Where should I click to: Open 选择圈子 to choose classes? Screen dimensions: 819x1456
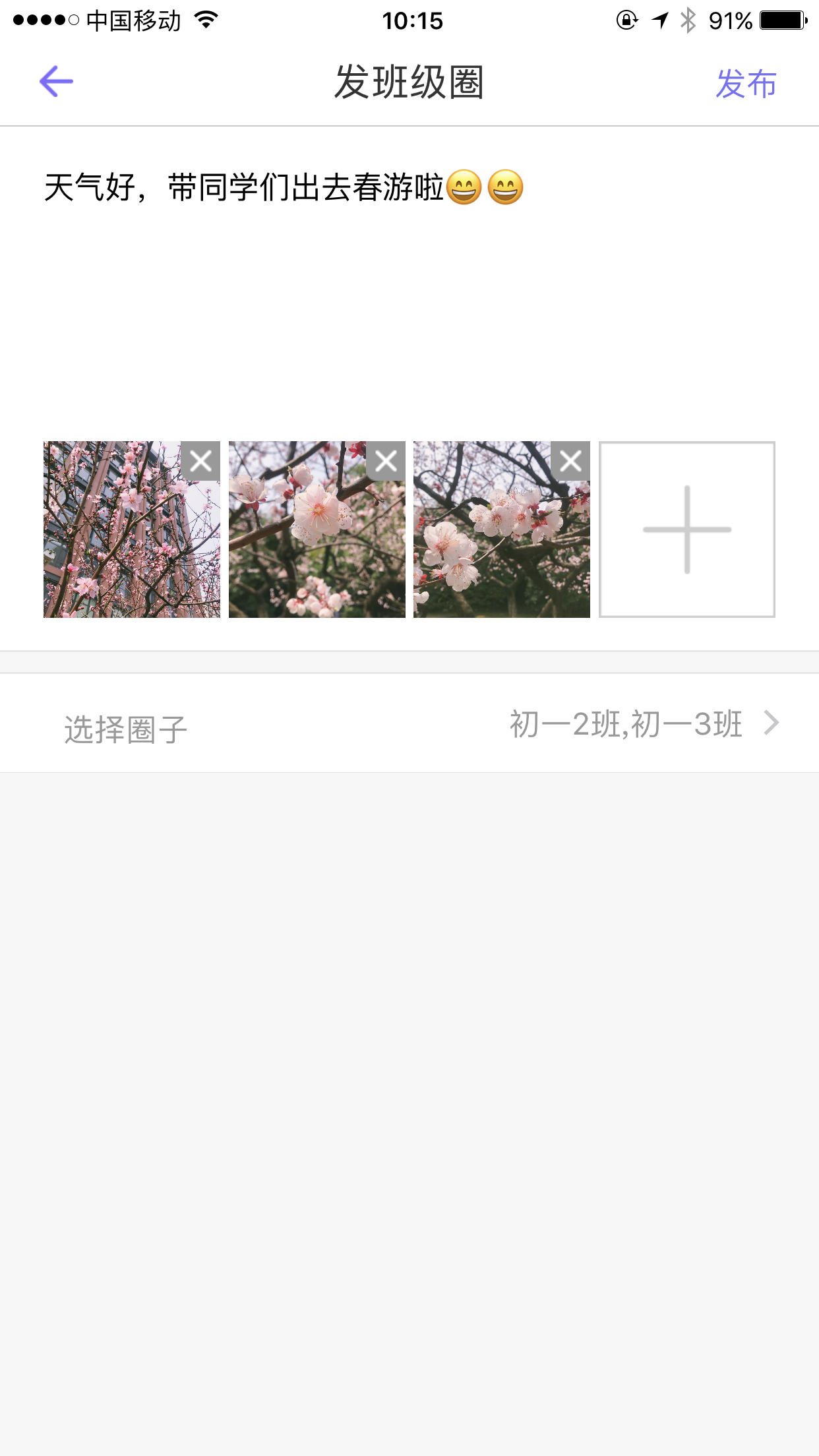(409, 724)
